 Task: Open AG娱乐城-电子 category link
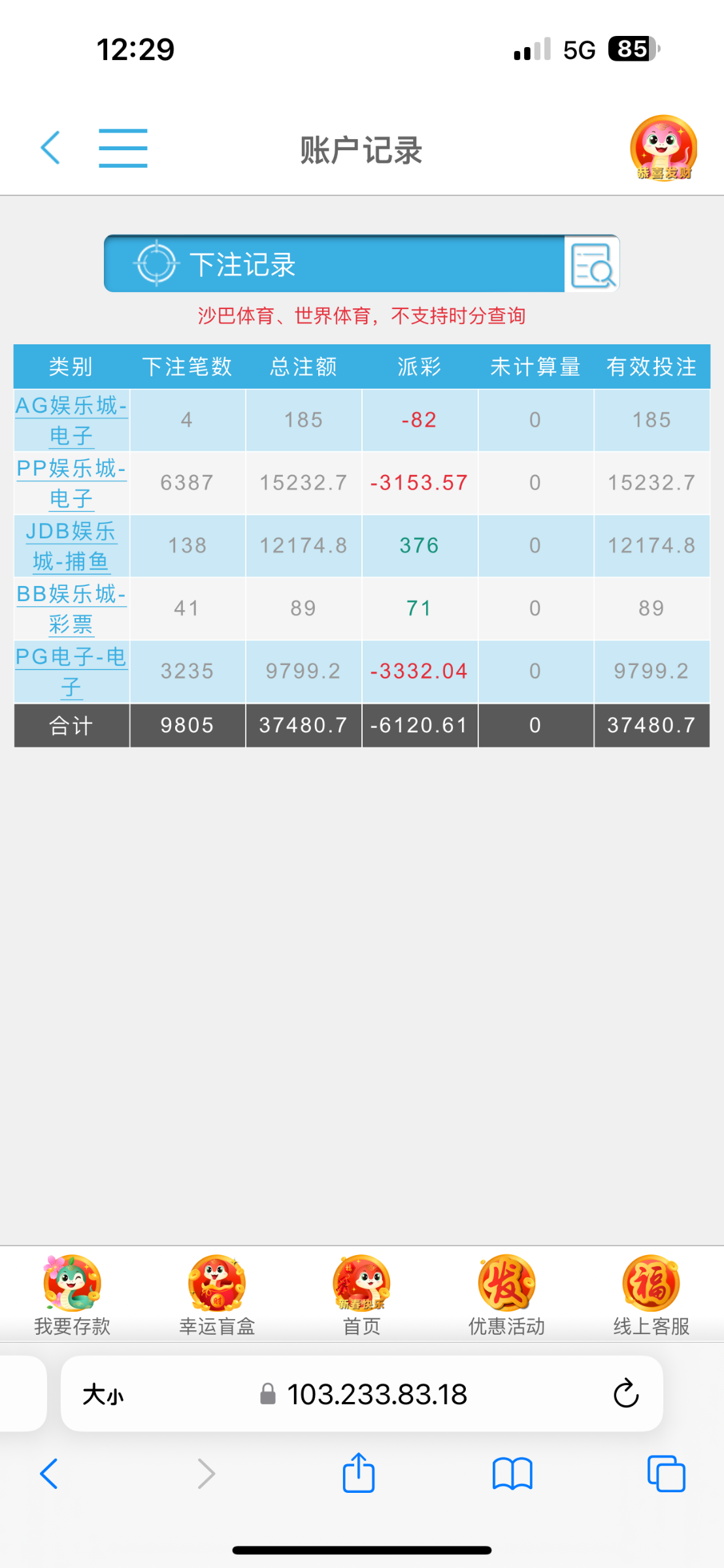(x=71, y=420)
